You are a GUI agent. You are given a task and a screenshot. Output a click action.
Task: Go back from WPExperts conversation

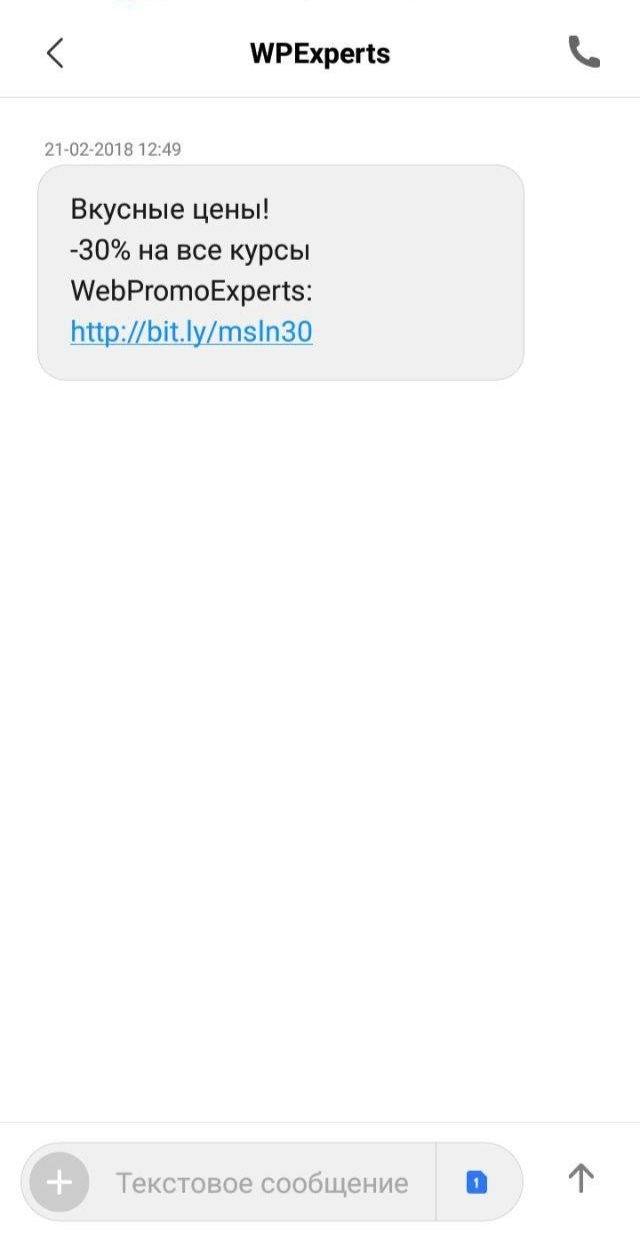[x=55, y=52]
